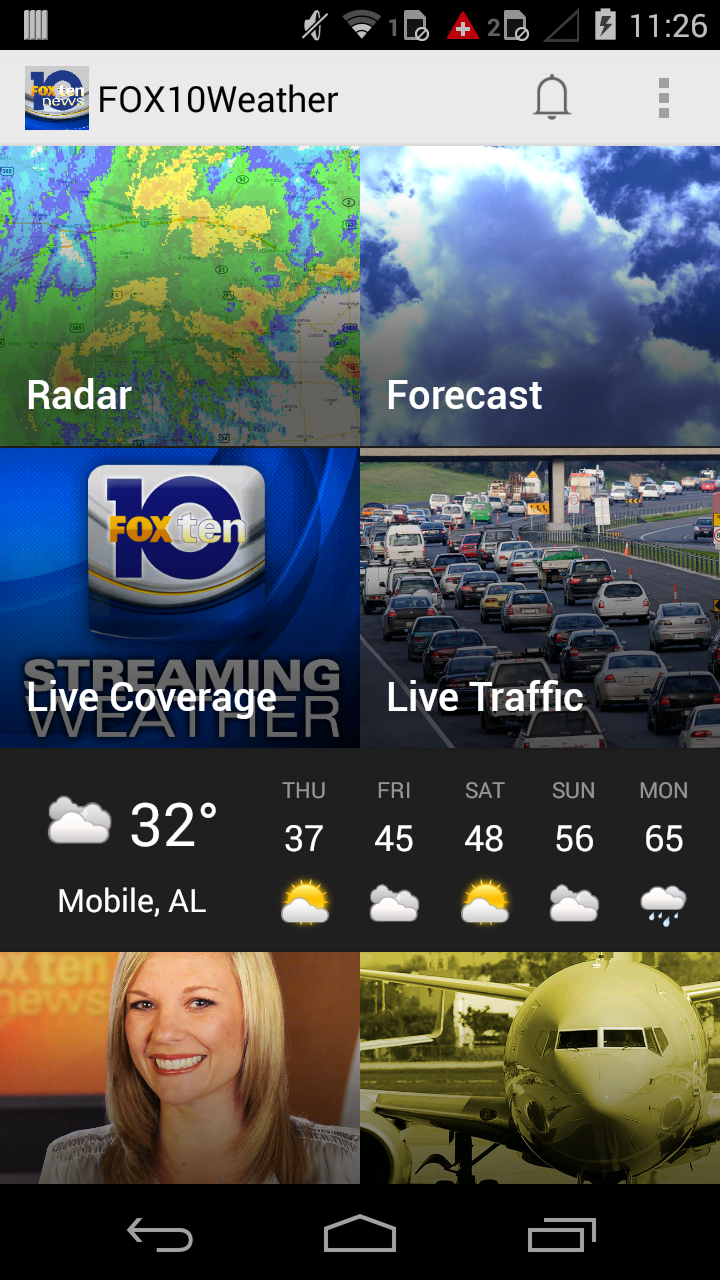Tap Friday's cloudy weather icon
This screenshot has height=1280, width=720.
click(393, 903)
